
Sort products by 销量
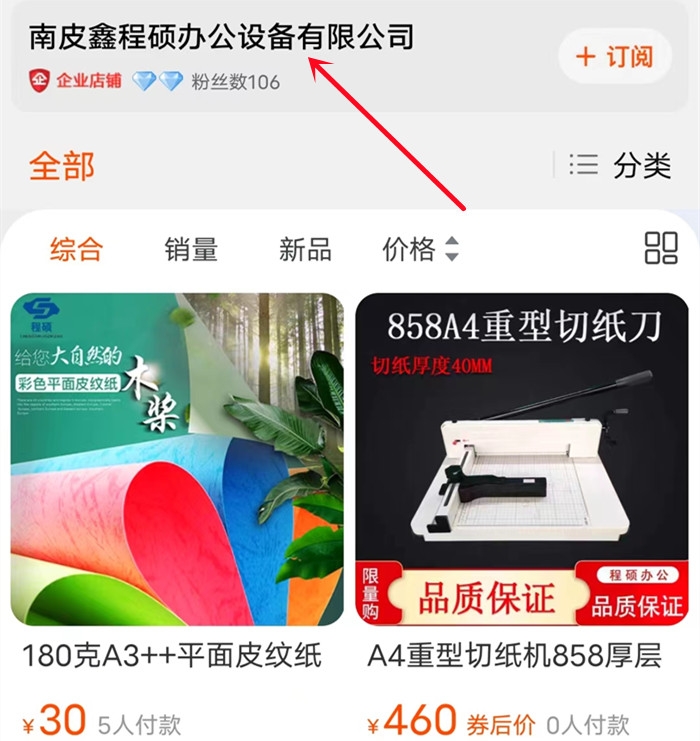pos(191,248)
